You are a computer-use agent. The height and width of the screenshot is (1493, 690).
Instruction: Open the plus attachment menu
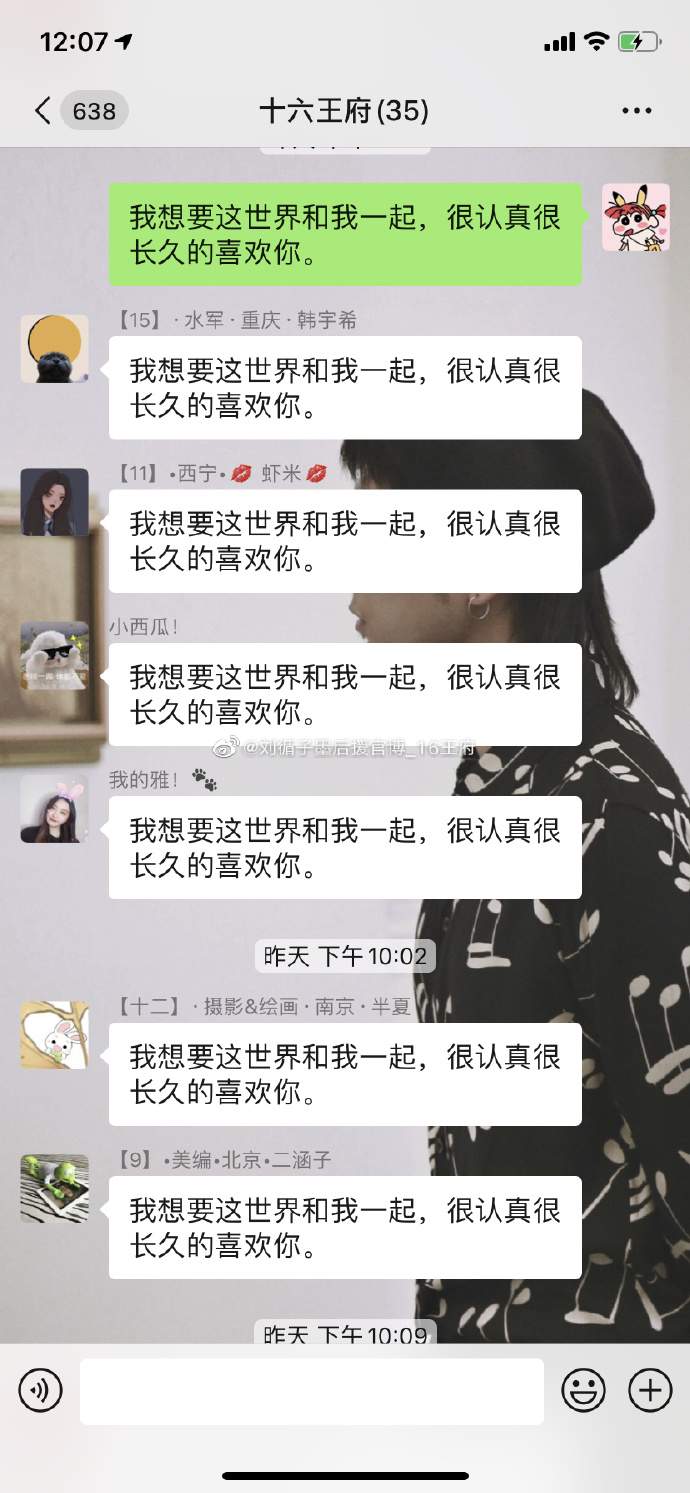[x=650, y=1390]
